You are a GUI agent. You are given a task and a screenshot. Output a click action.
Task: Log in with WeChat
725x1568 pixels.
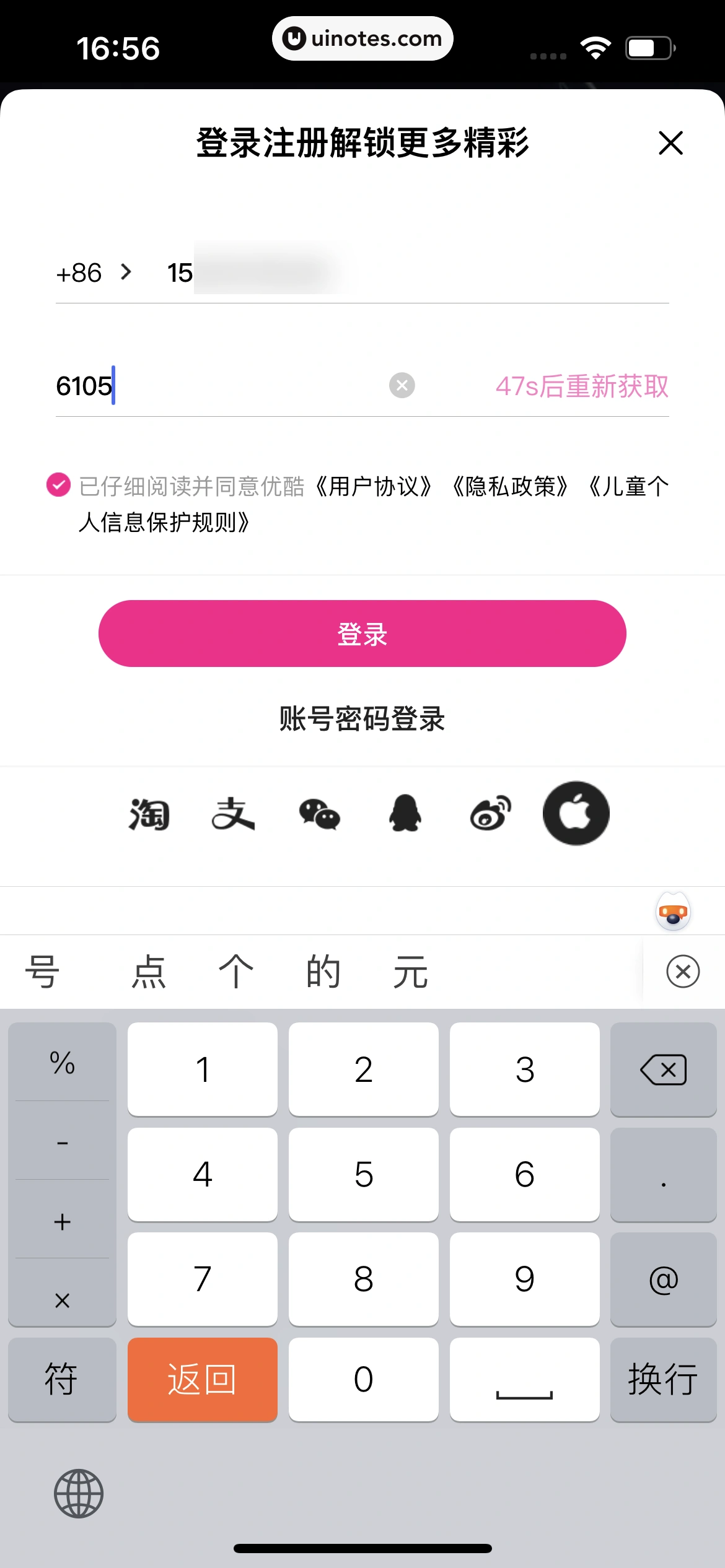tap(319, 814)
